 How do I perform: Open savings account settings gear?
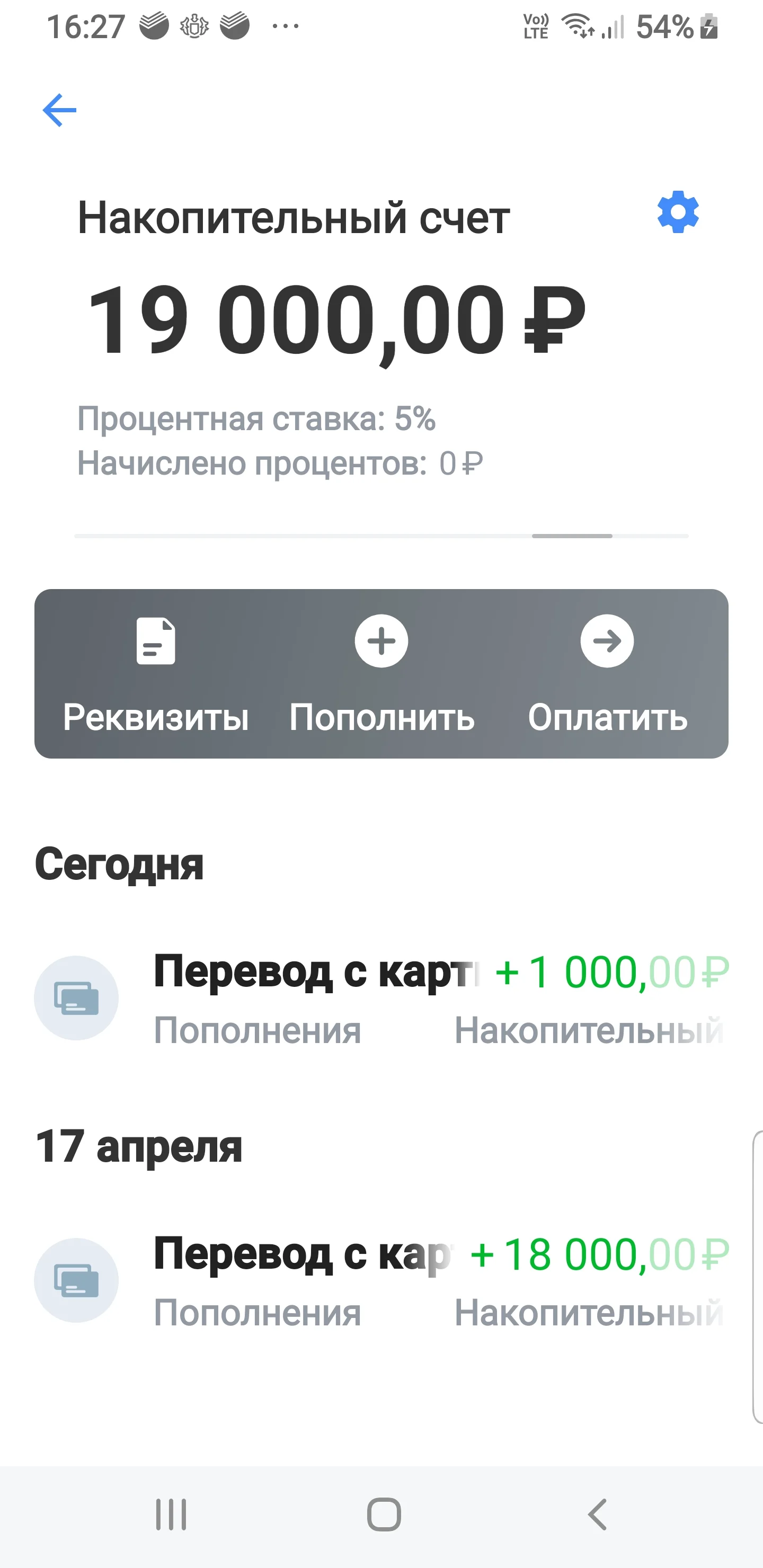pyautogui.click(x=678, y=212)
